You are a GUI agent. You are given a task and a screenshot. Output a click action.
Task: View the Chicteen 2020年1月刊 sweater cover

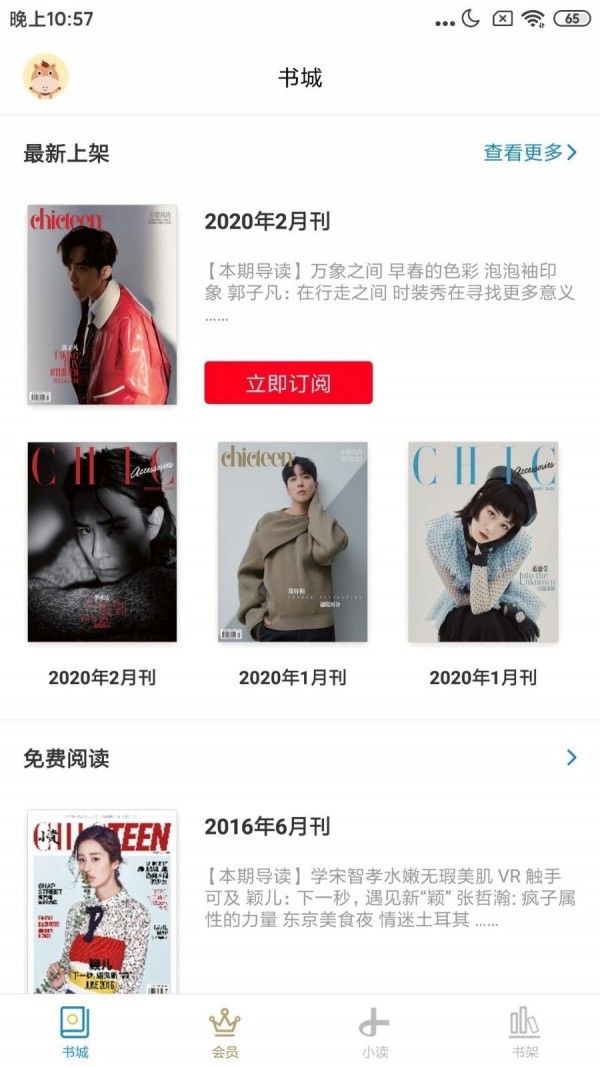click(292, 542)
